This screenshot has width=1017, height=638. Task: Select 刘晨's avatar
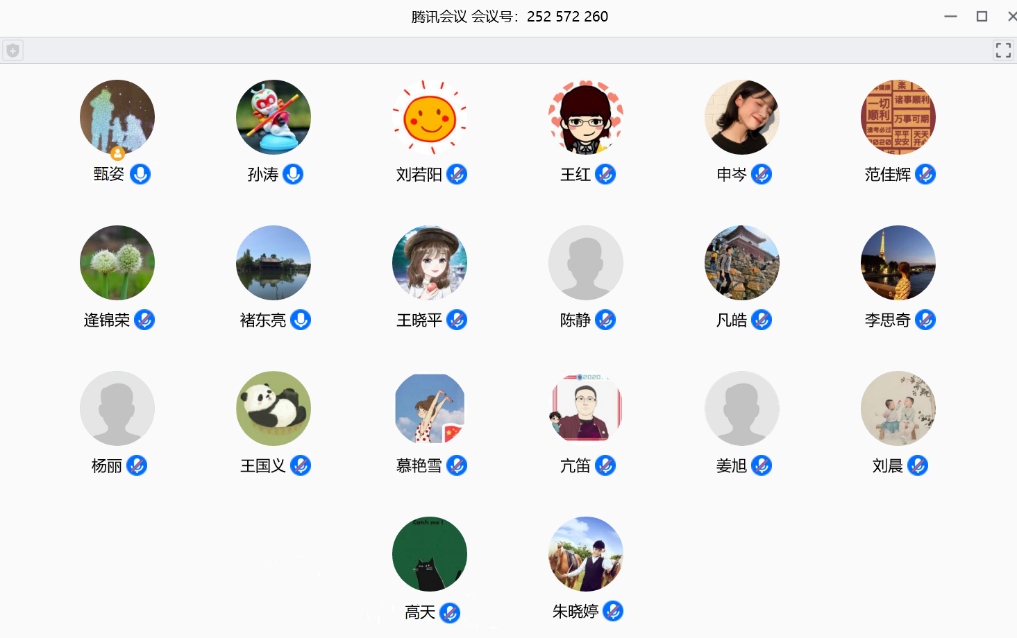click(x=898, y=408)
